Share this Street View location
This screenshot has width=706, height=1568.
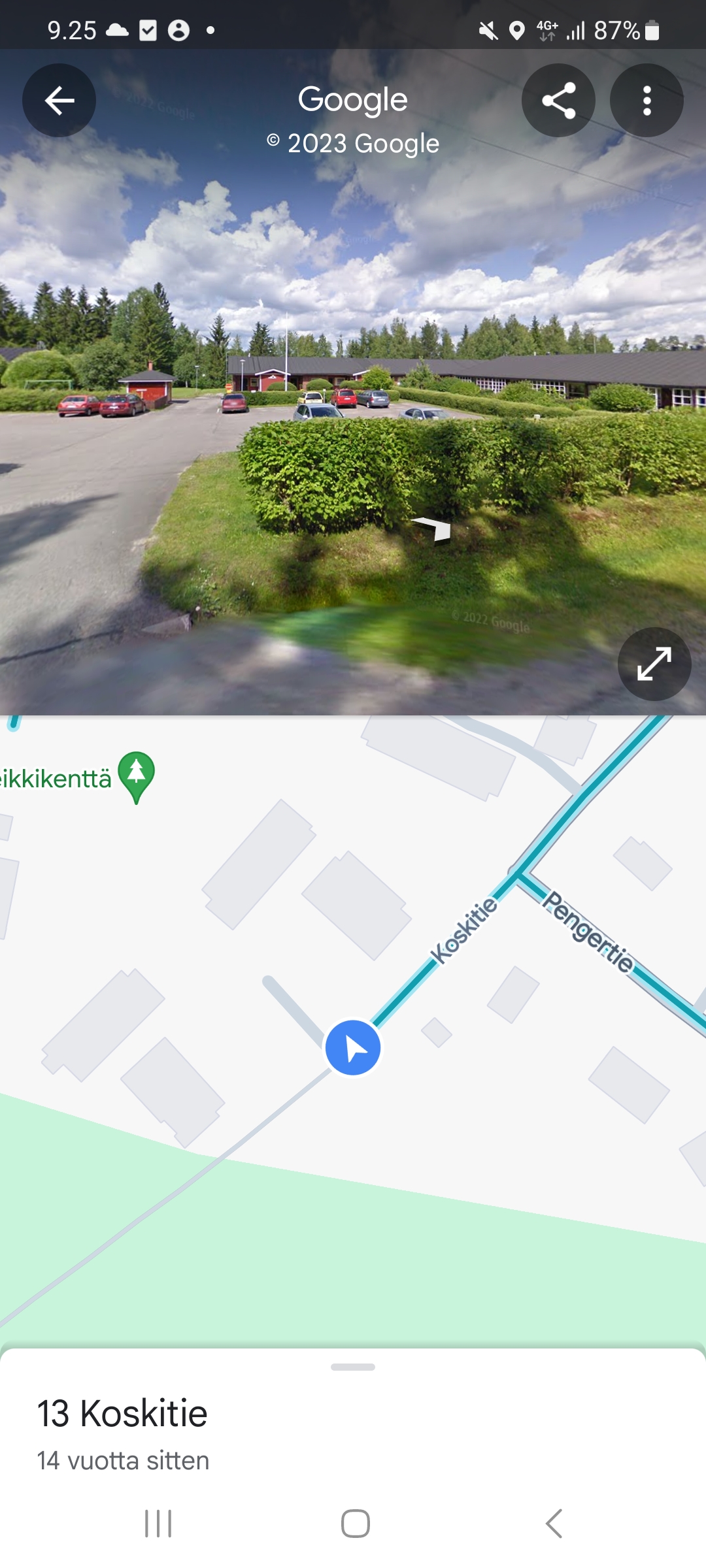point(558,101)
